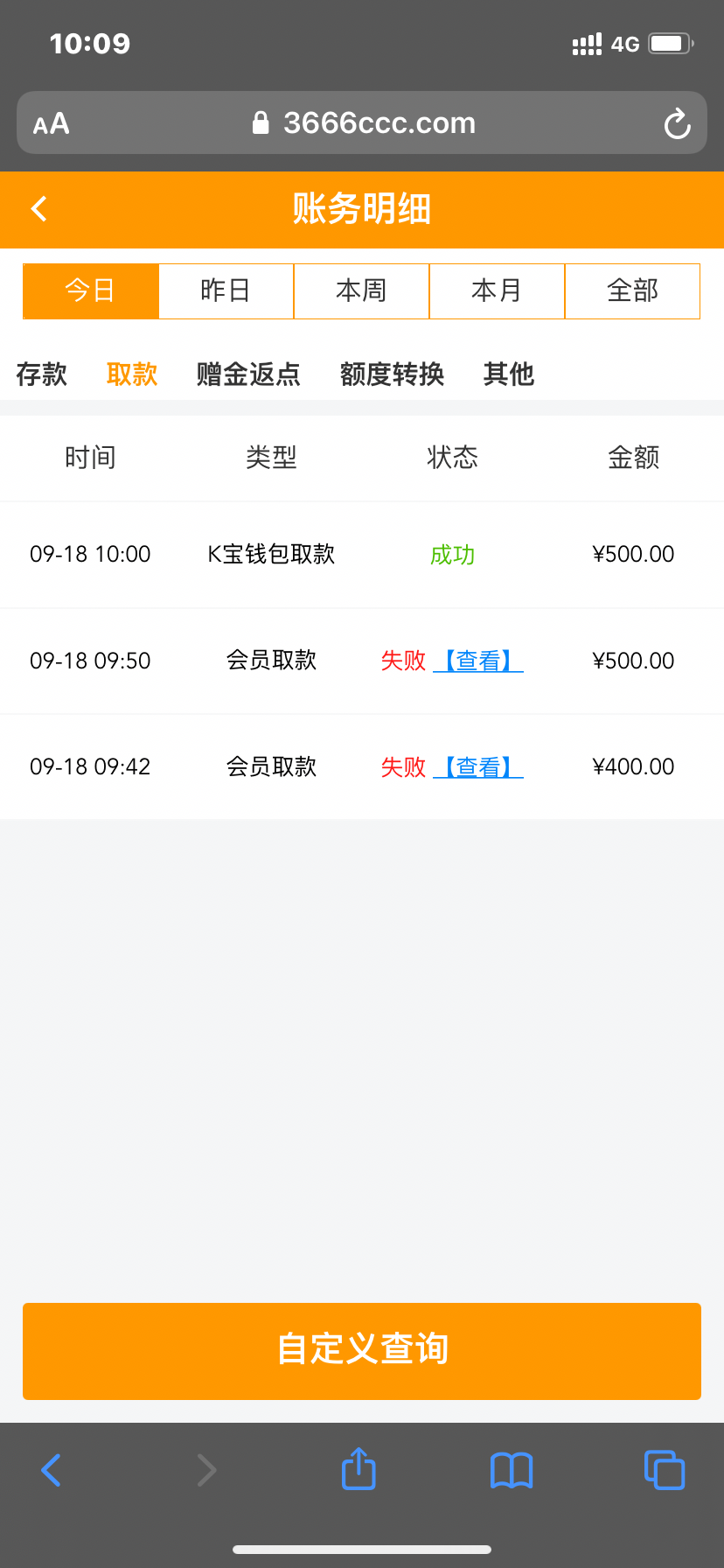Switch to the 本周 date filter
The height and width of the screenshot is (1568, 724).
(x=361, y=290)
